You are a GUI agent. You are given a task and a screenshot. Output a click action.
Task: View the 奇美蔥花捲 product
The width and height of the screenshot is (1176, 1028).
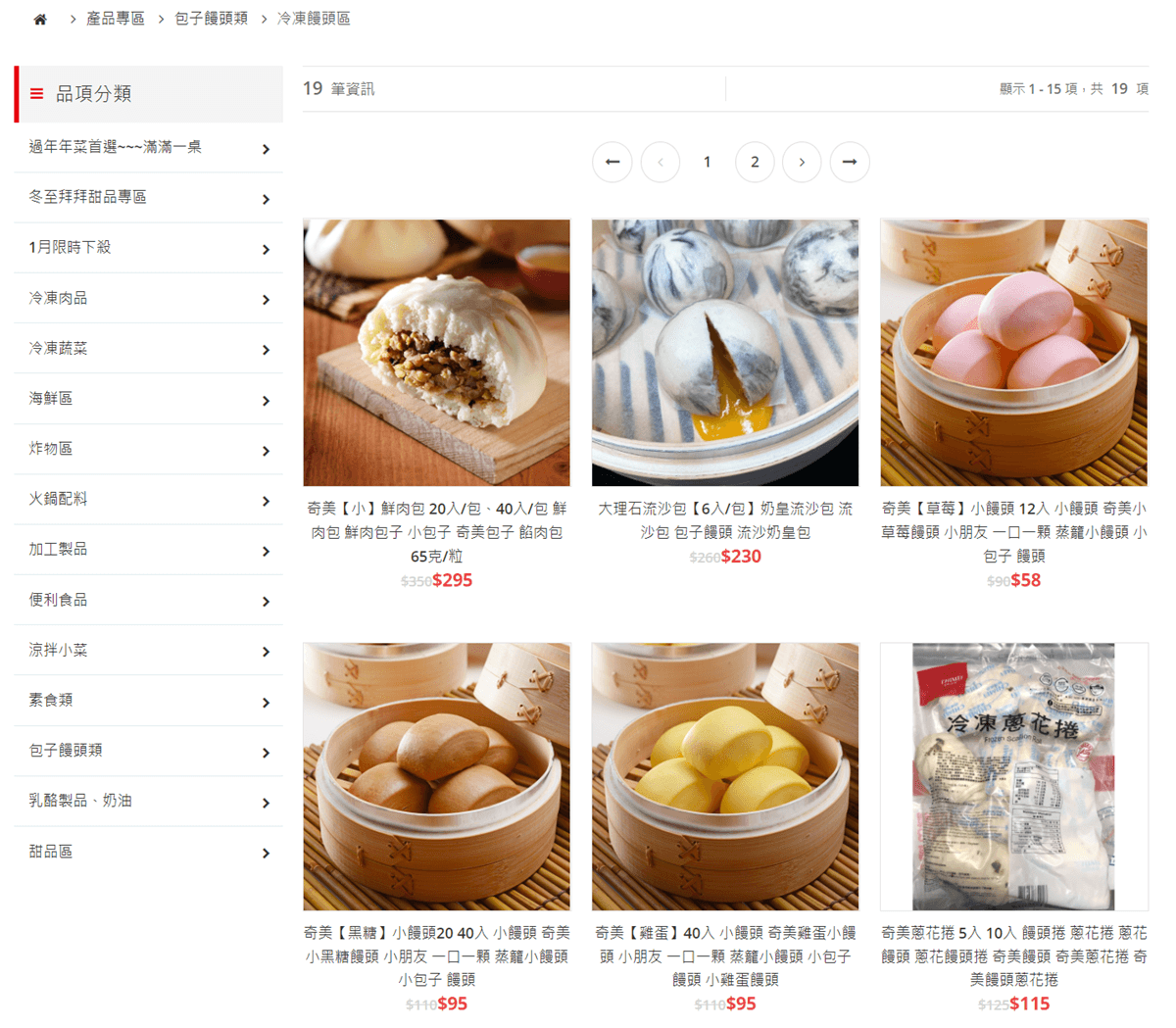point(1013,776)
